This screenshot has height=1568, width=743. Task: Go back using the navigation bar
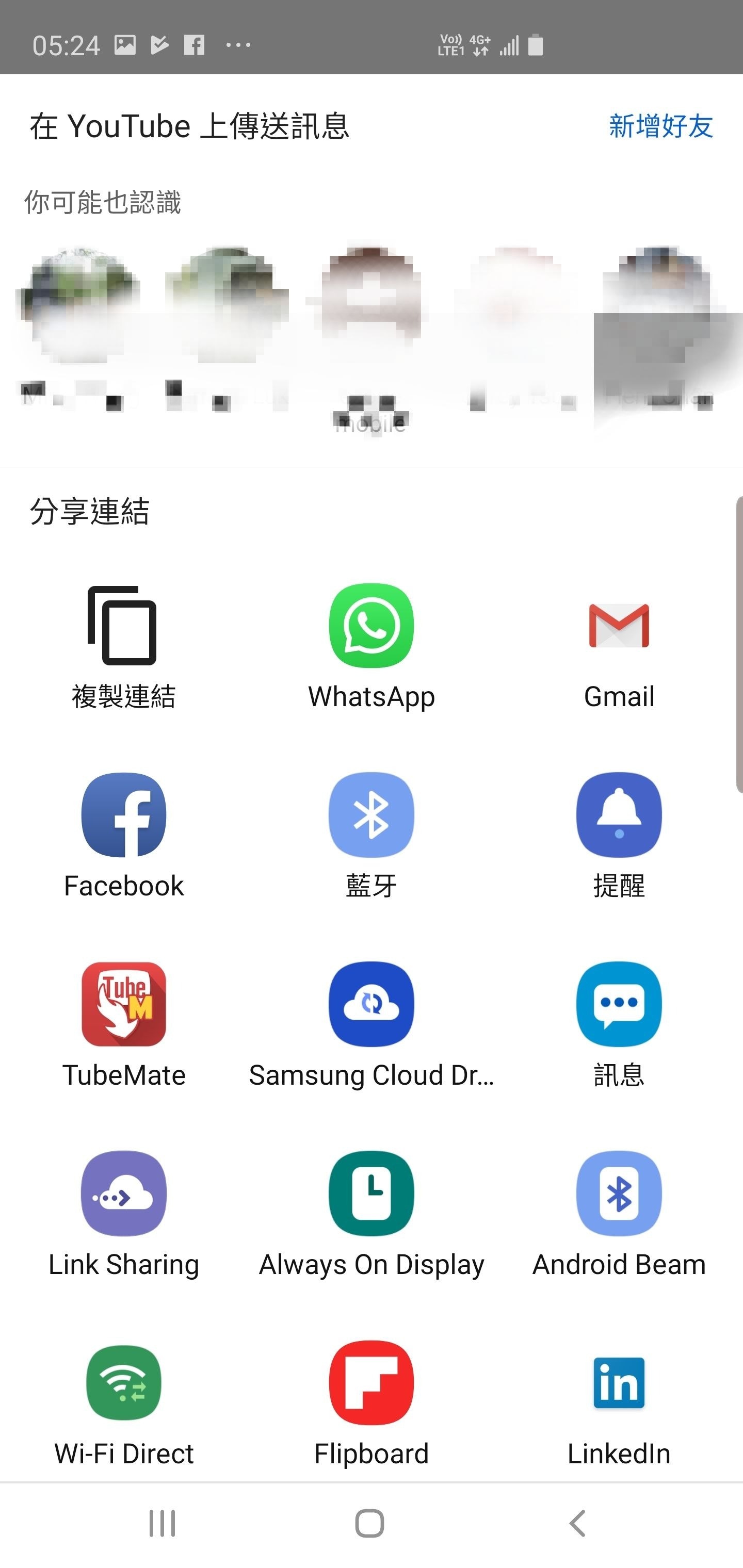(x=577, y=1524)
